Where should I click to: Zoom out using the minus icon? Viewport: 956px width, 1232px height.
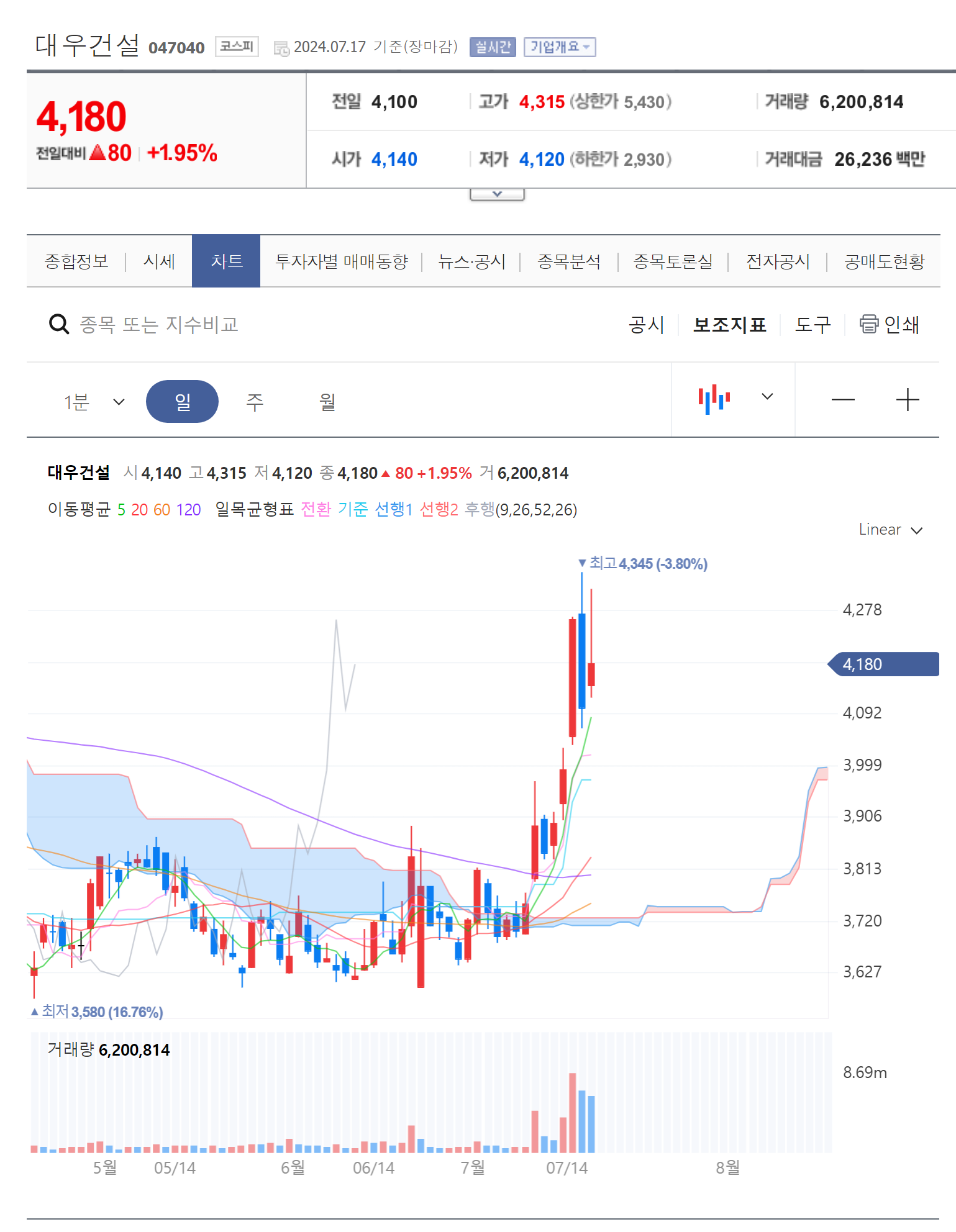tap(843, 399)
